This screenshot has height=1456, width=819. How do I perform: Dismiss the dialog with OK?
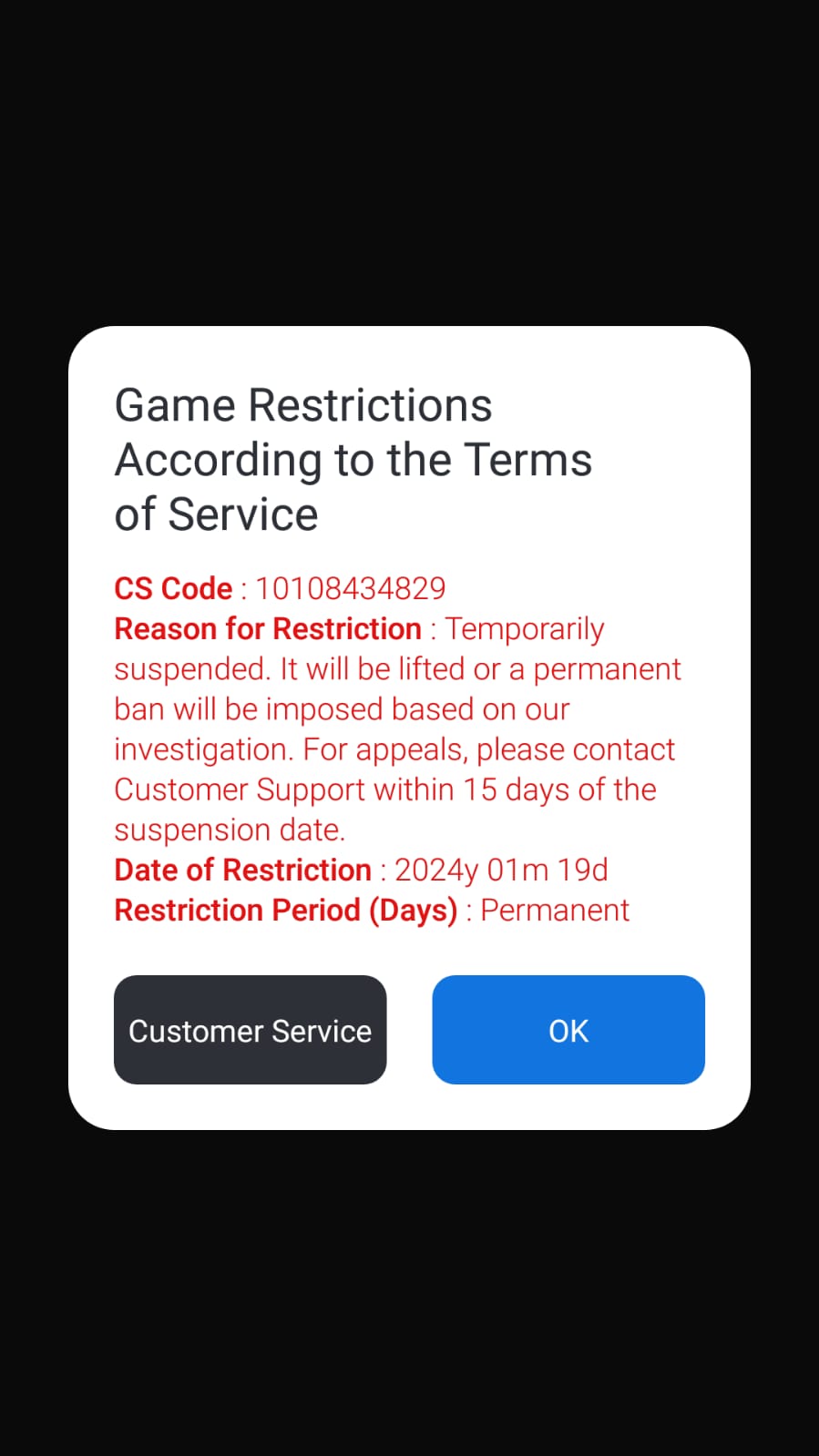568,1030
